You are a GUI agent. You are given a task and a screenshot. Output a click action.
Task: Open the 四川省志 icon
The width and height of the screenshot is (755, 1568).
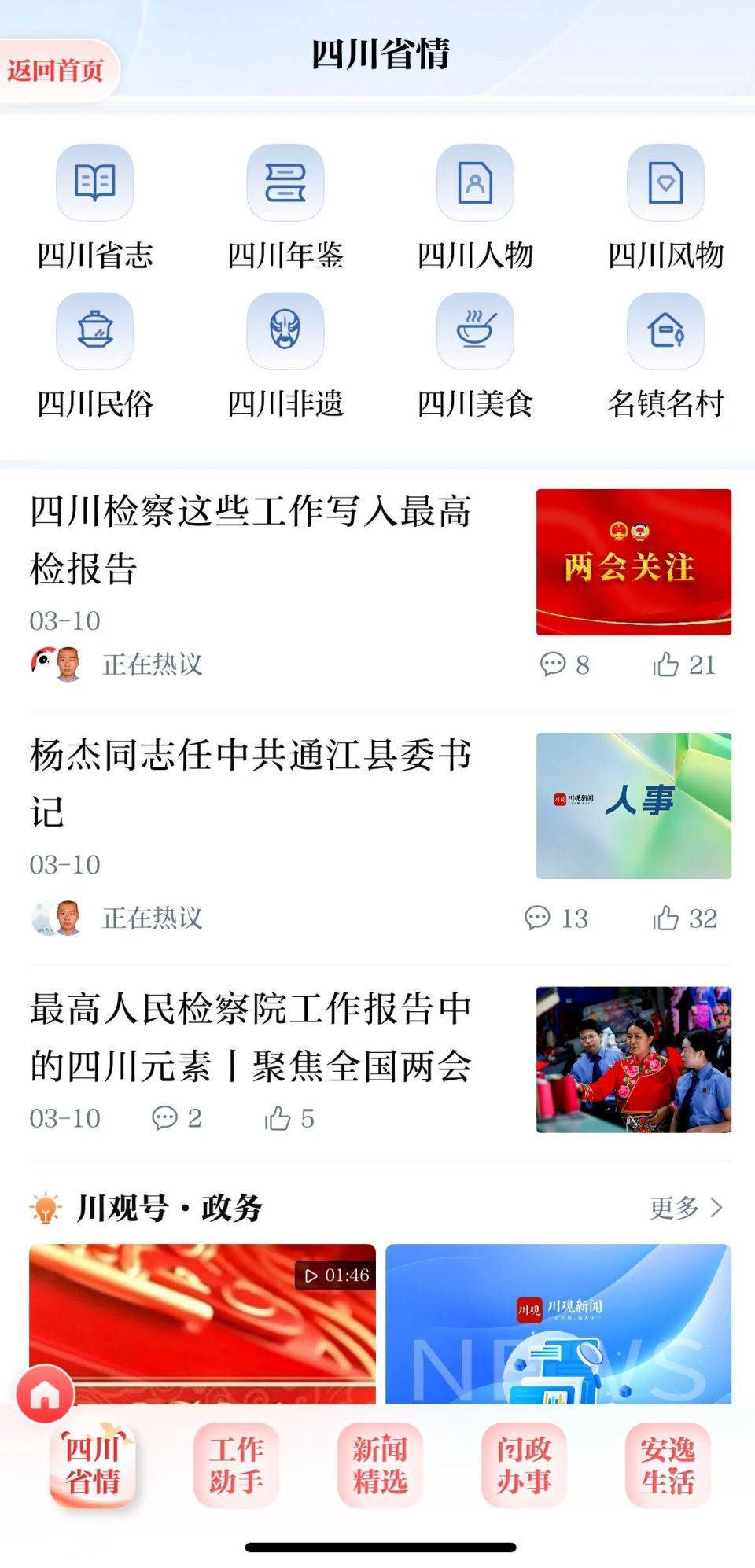click(x=94, y=183)
